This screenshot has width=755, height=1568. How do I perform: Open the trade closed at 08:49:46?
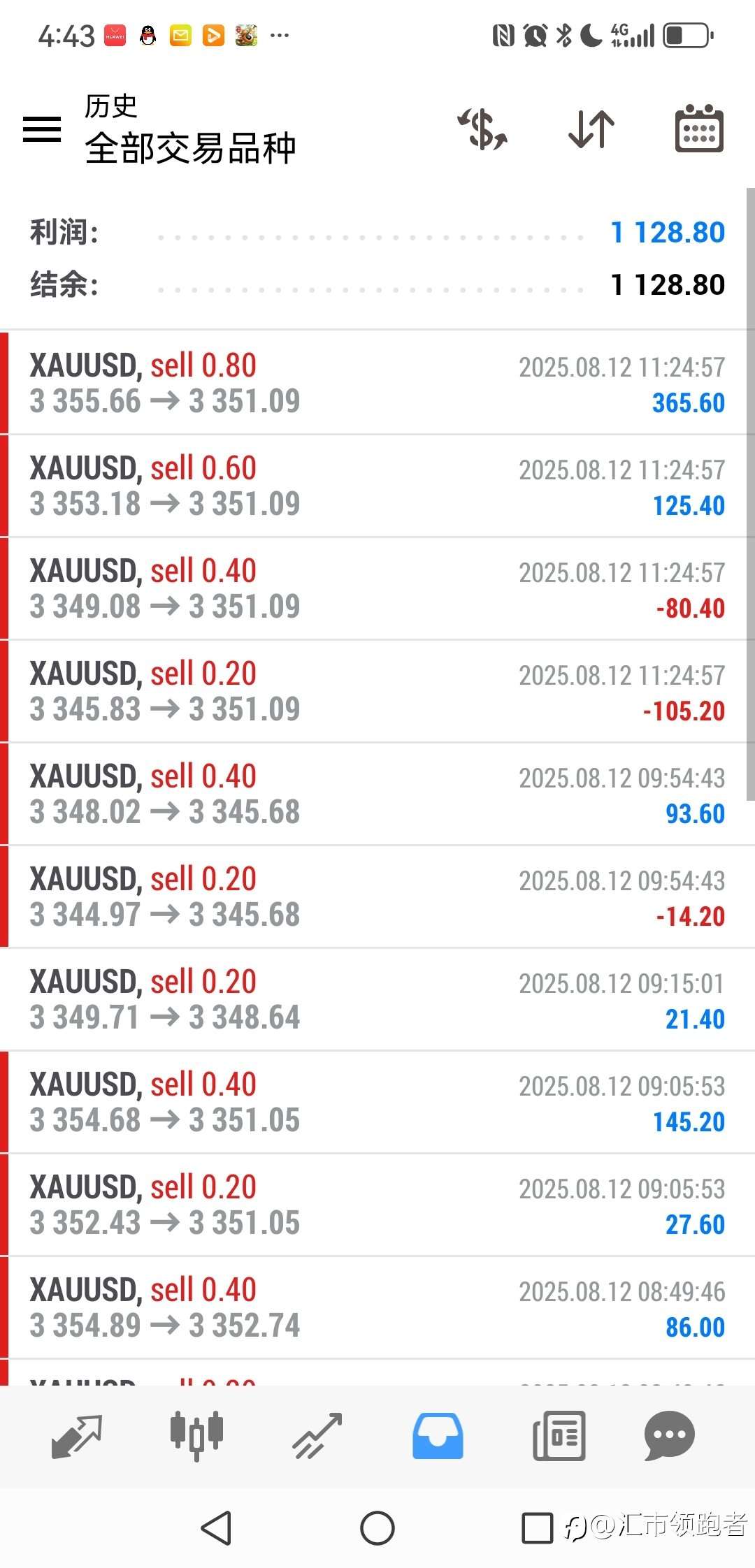pyautogui.click(x=377, y=1307)
